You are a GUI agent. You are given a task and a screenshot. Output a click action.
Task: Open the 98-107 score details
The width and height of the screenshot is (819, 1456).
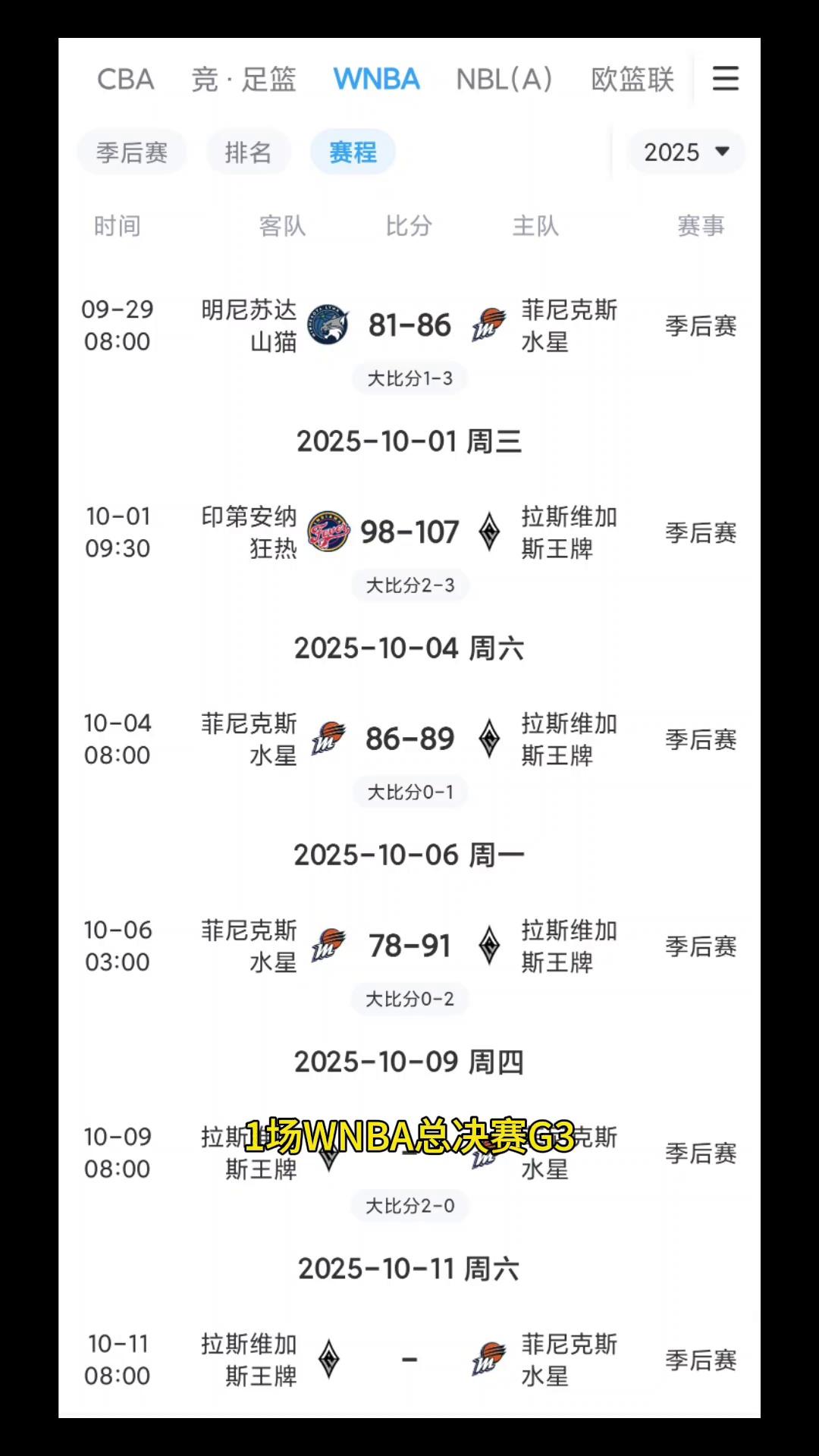[x=409, y=532]
